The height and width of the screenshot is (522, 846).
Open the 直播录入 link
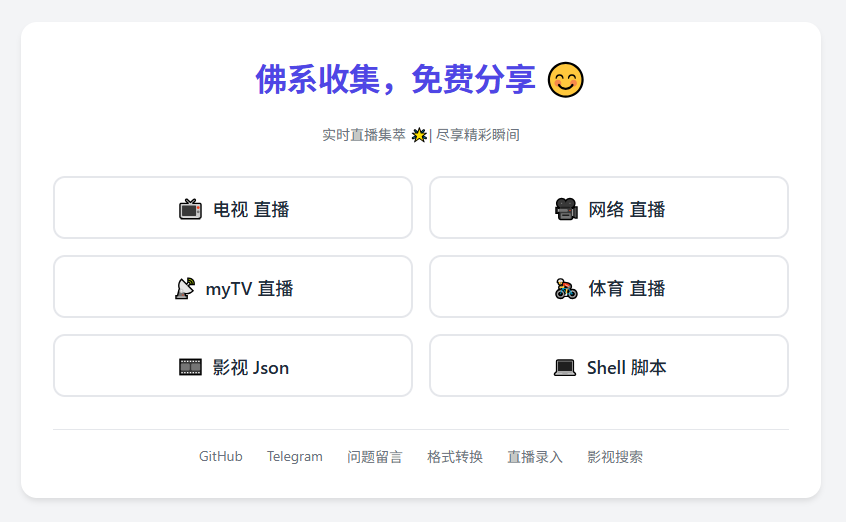tap(535, 457)
